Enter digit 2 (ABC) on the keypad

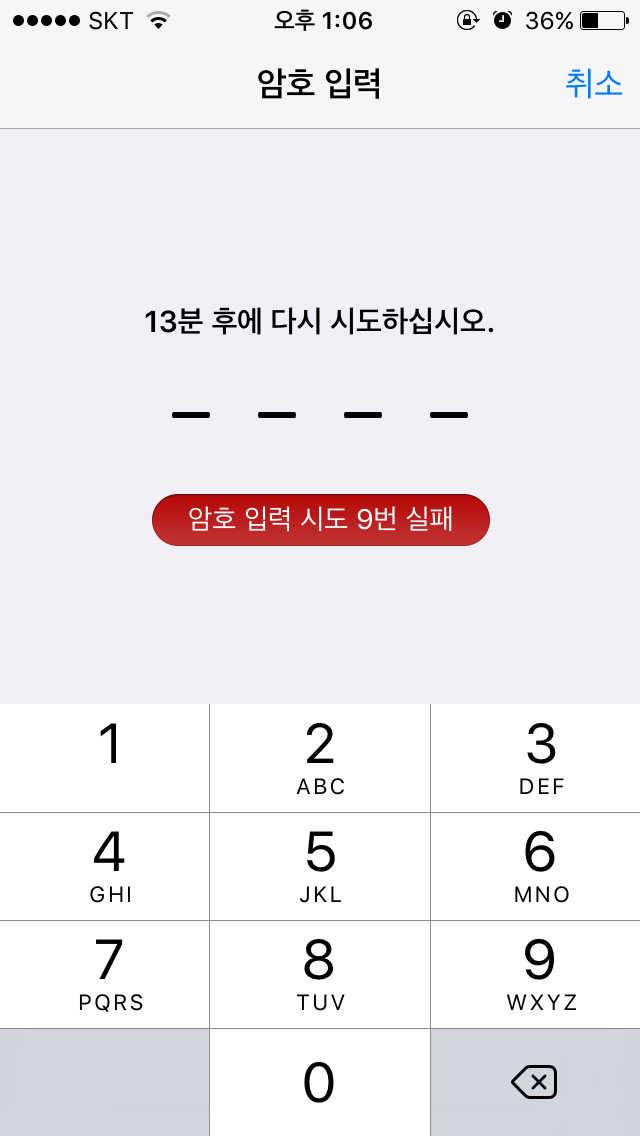tap(320, 758)
